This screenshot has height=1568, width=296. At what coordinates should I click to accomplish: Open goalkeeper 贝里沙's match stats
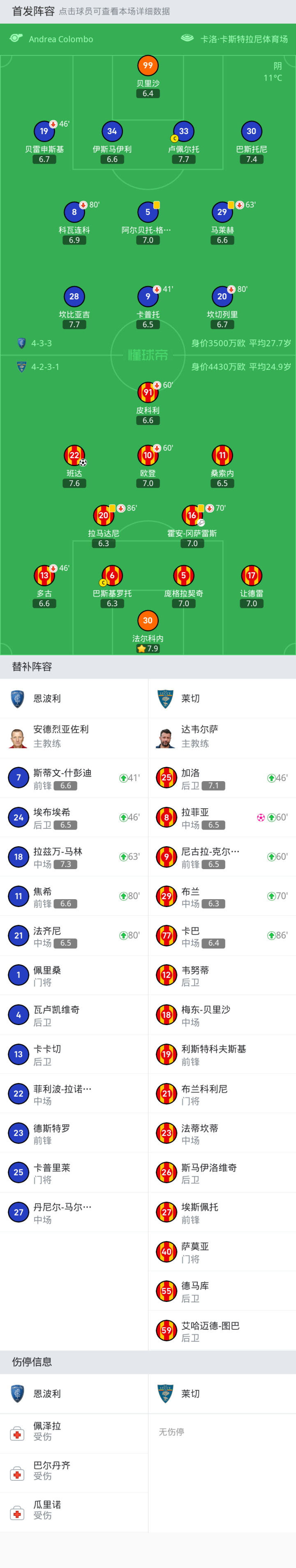click(x=148, y=66)
